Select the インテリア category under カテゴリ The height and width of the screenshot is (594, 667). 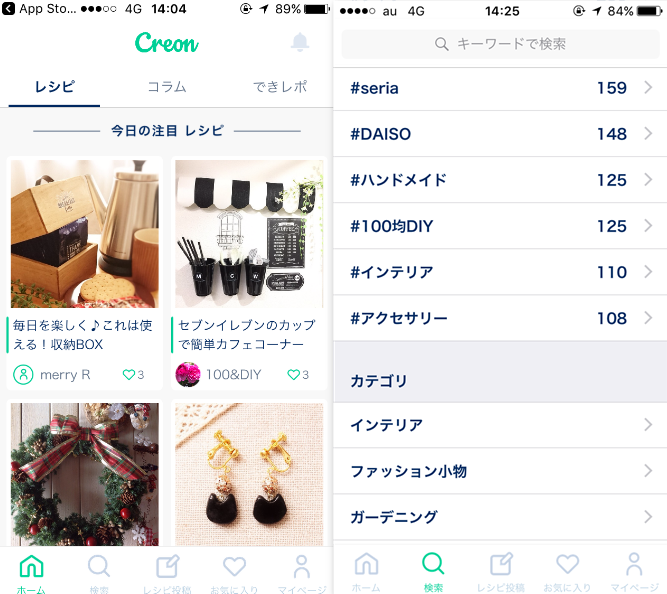(500, 425)
